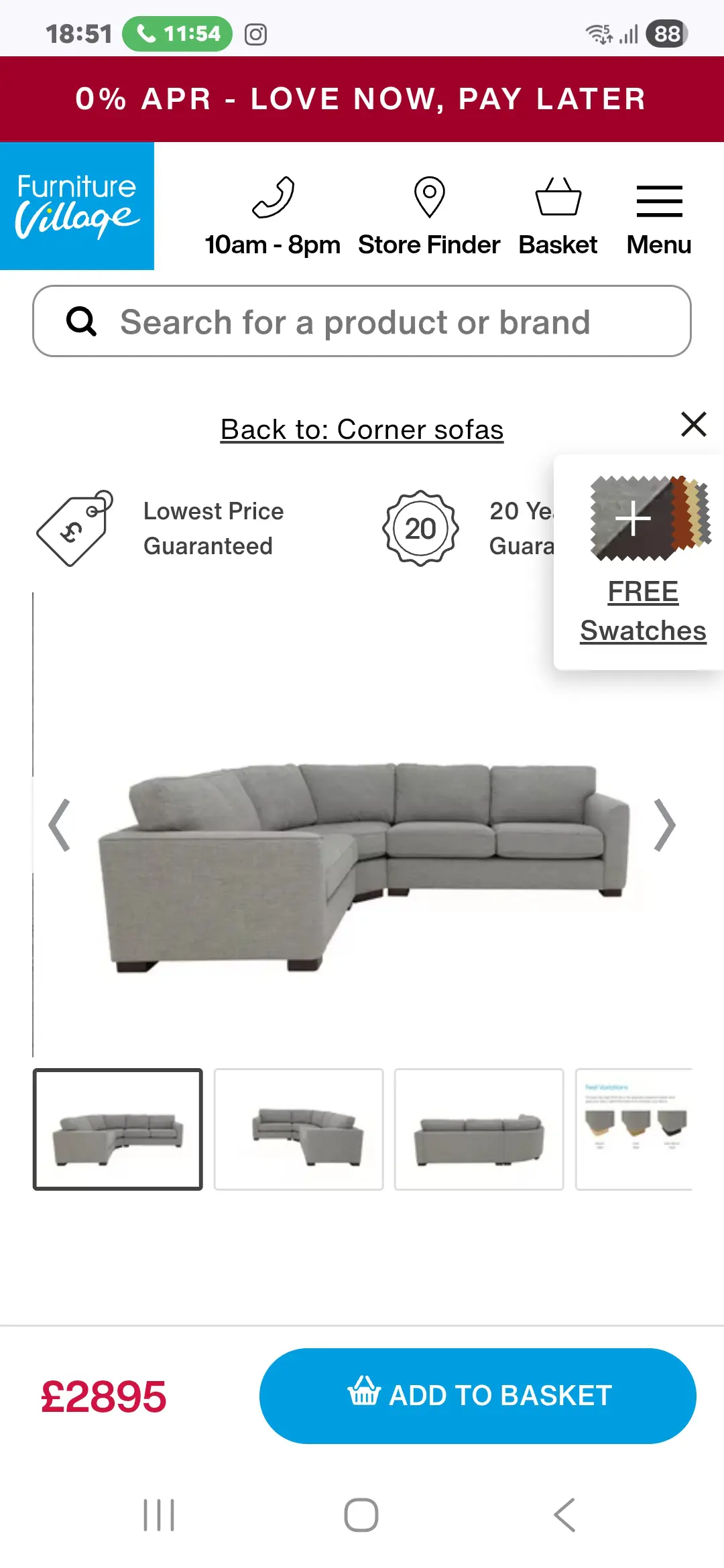This screenshot has height=1568, width=724.
Task: Select the second sofa thumbnail
Action: click(x=298, y=1129)
